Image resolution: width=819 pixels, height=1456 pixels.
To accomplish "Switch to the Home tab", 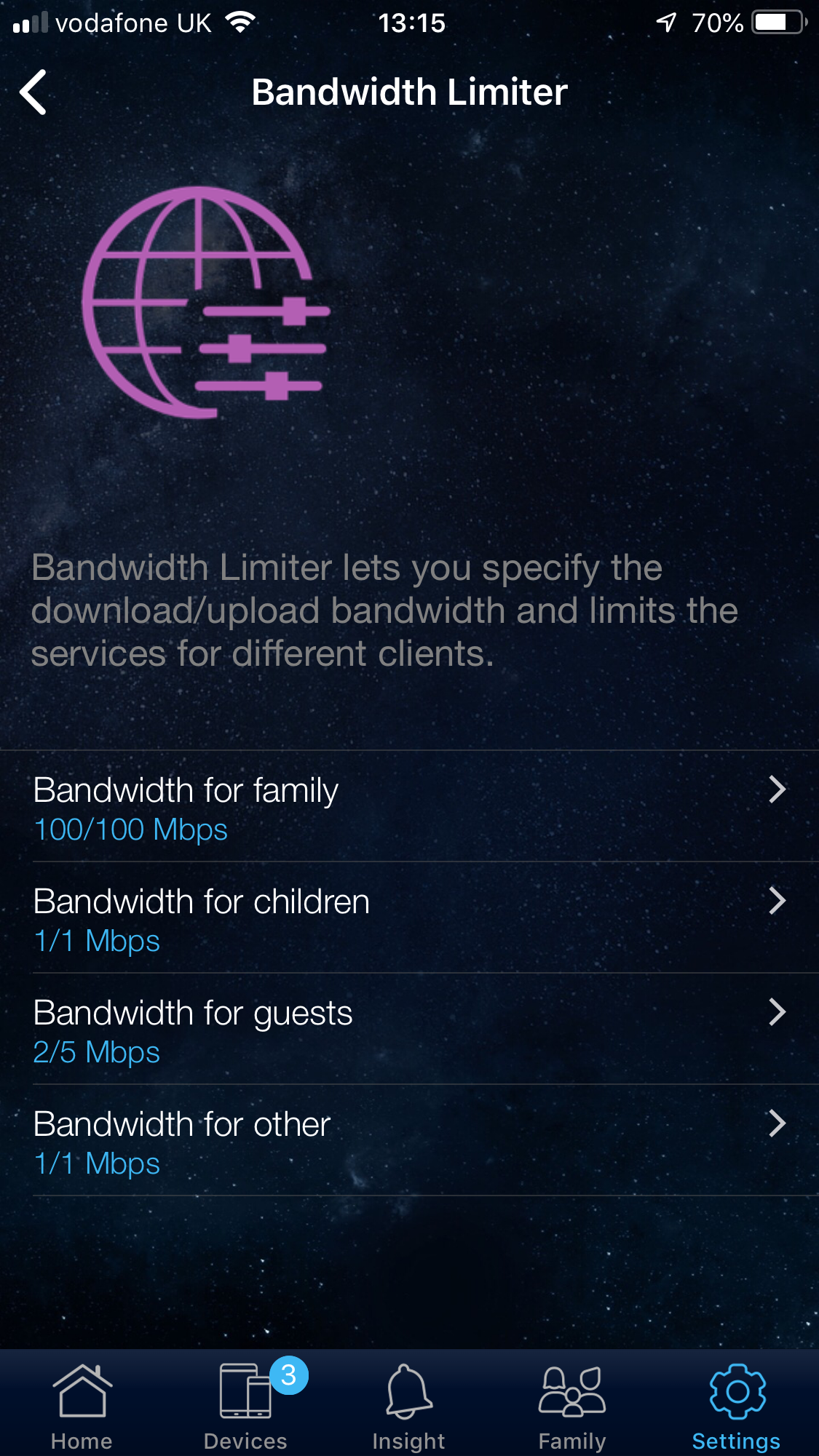I will [x=82, y=1404].
